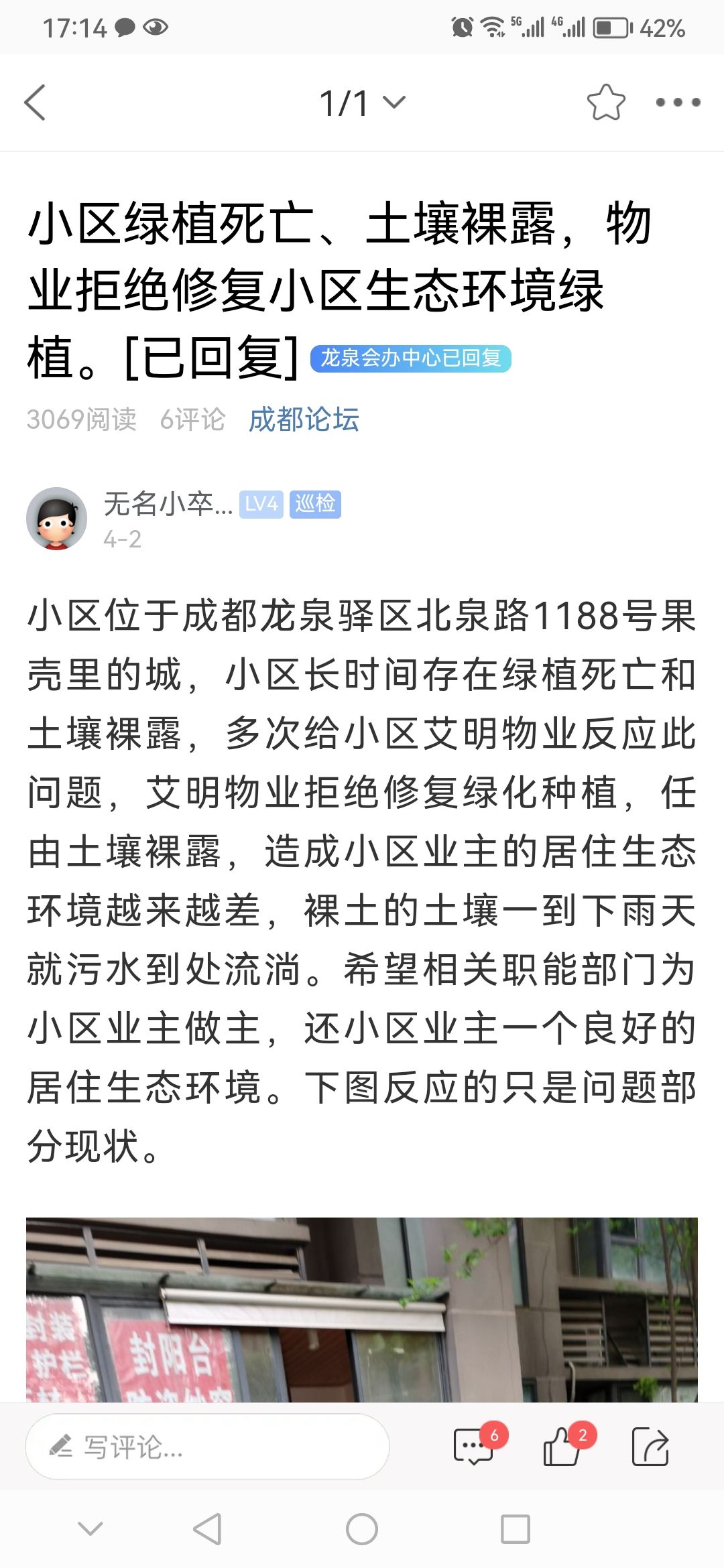Share this post using the share icon
The image size is (724, 1568).
(650, 1447)
